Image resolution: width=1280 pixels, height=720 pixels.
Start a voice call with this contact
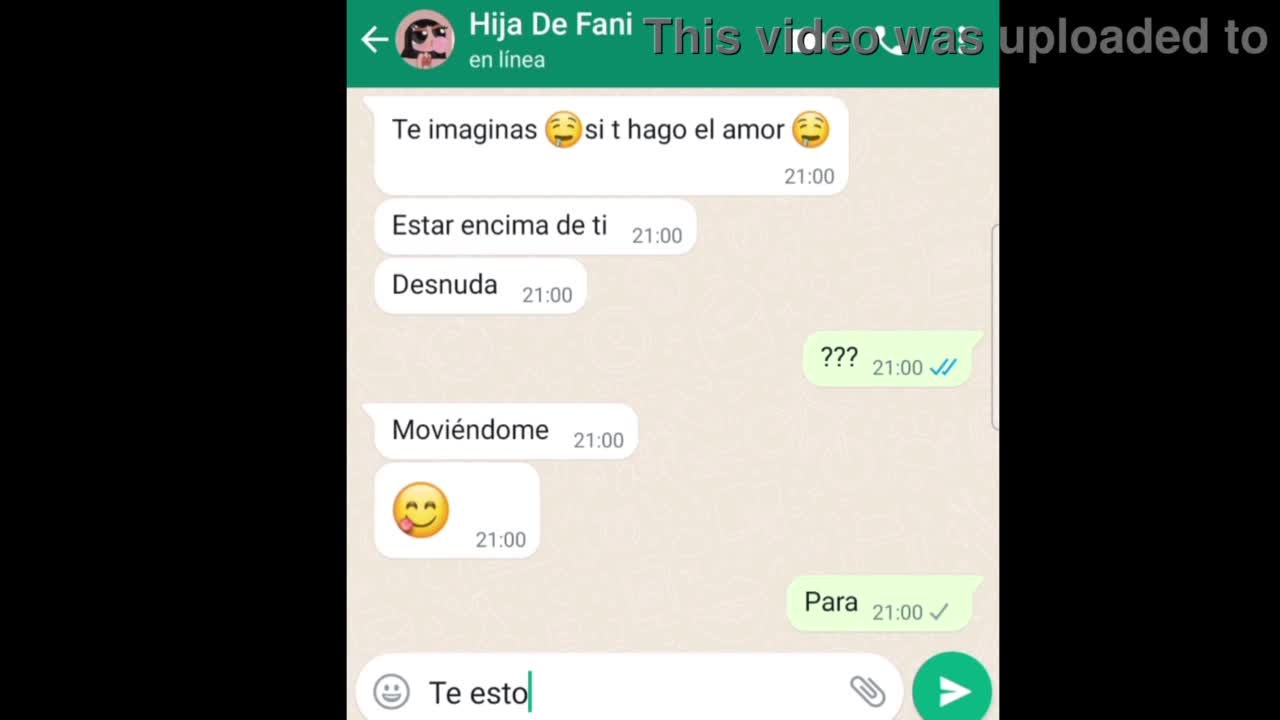point(890,41)
